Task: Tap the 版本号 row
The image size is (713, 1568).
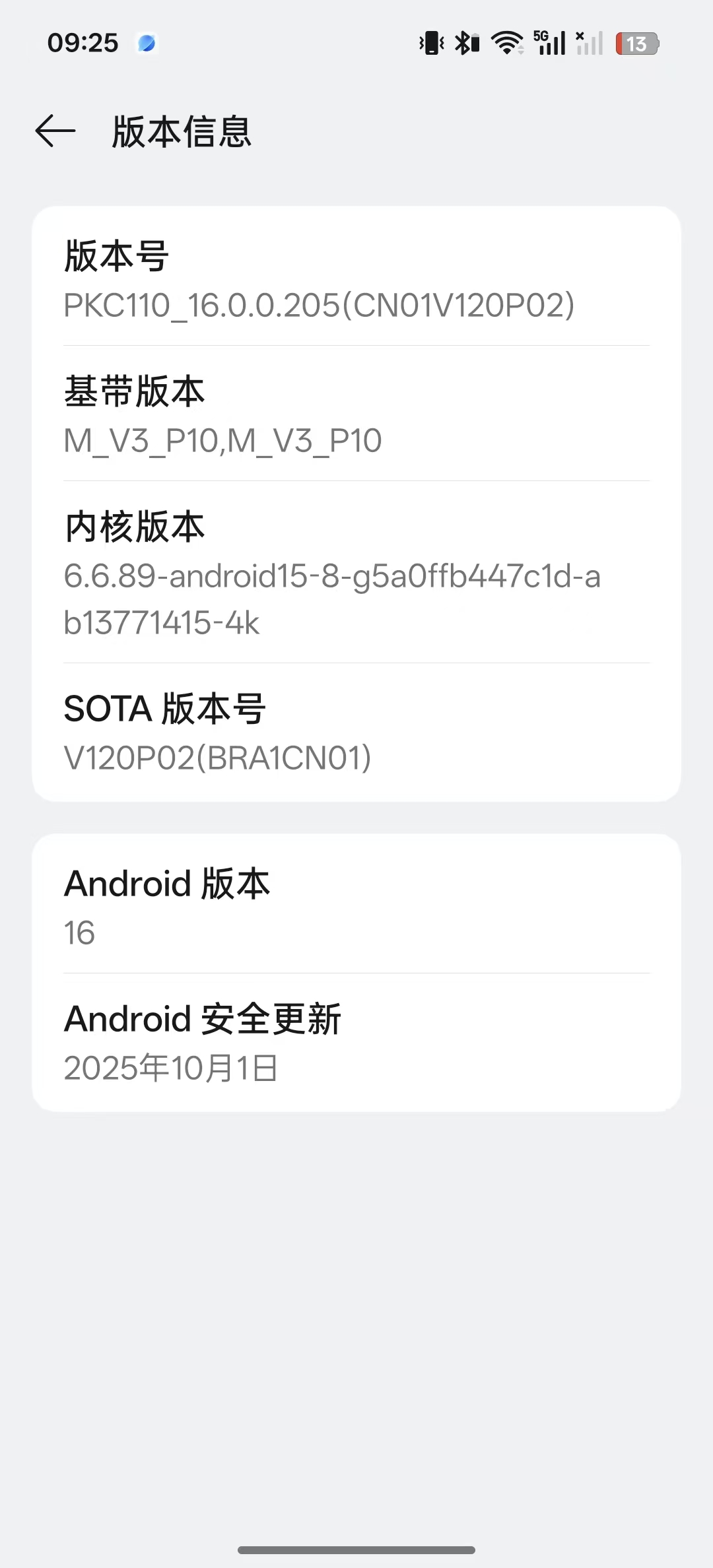Action: 356,280
